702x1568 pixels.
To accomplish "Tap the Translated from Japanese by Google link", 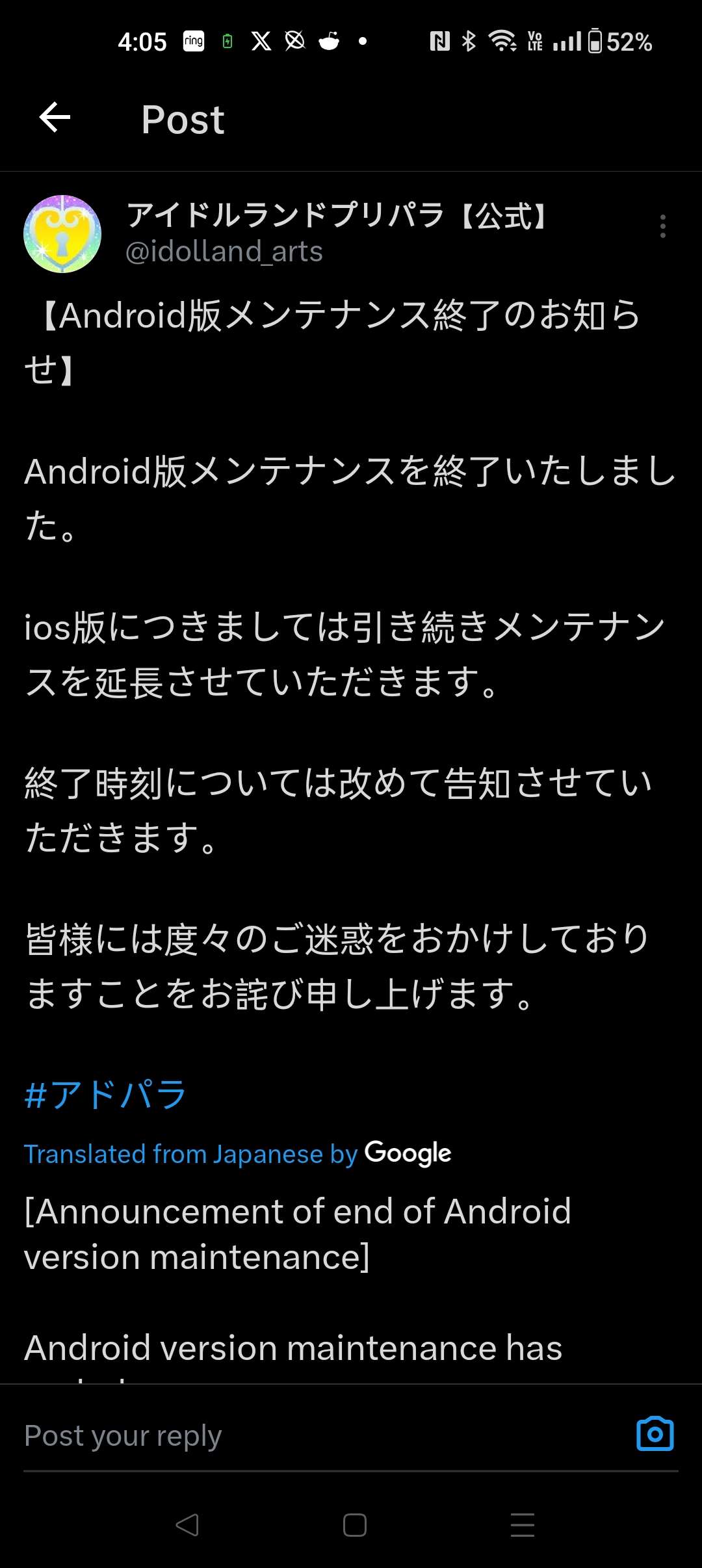I will (237, 1154).
